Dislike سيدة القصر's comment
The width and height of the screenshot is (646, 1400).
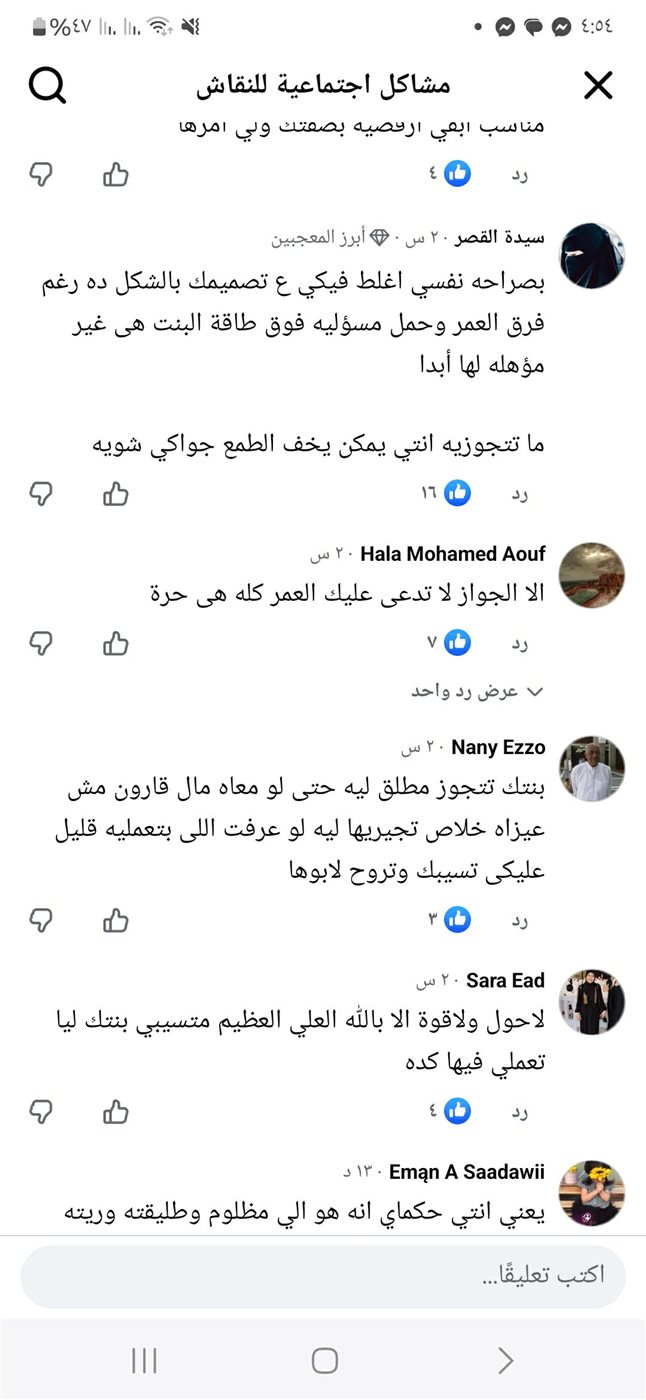click(x=41, y=493)
